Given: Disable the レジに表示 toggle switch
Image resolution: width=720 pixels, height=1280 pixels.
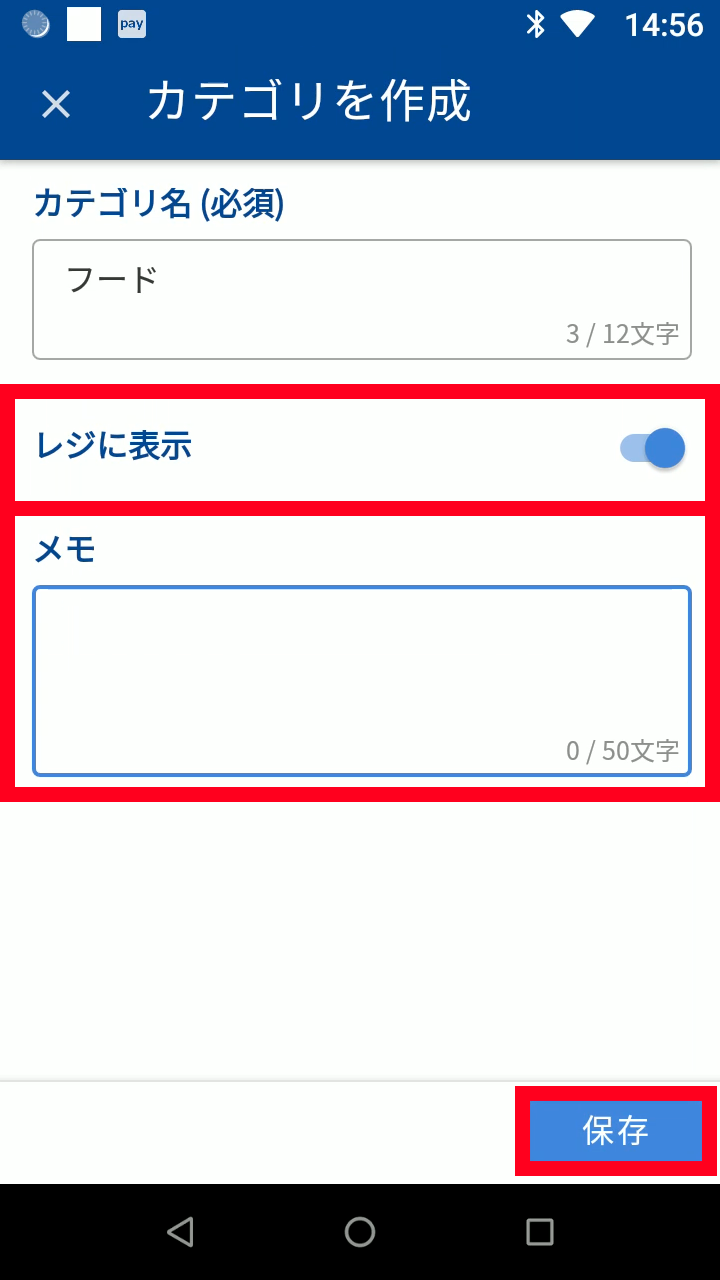Looking at the screenshot, I should 651,448.
